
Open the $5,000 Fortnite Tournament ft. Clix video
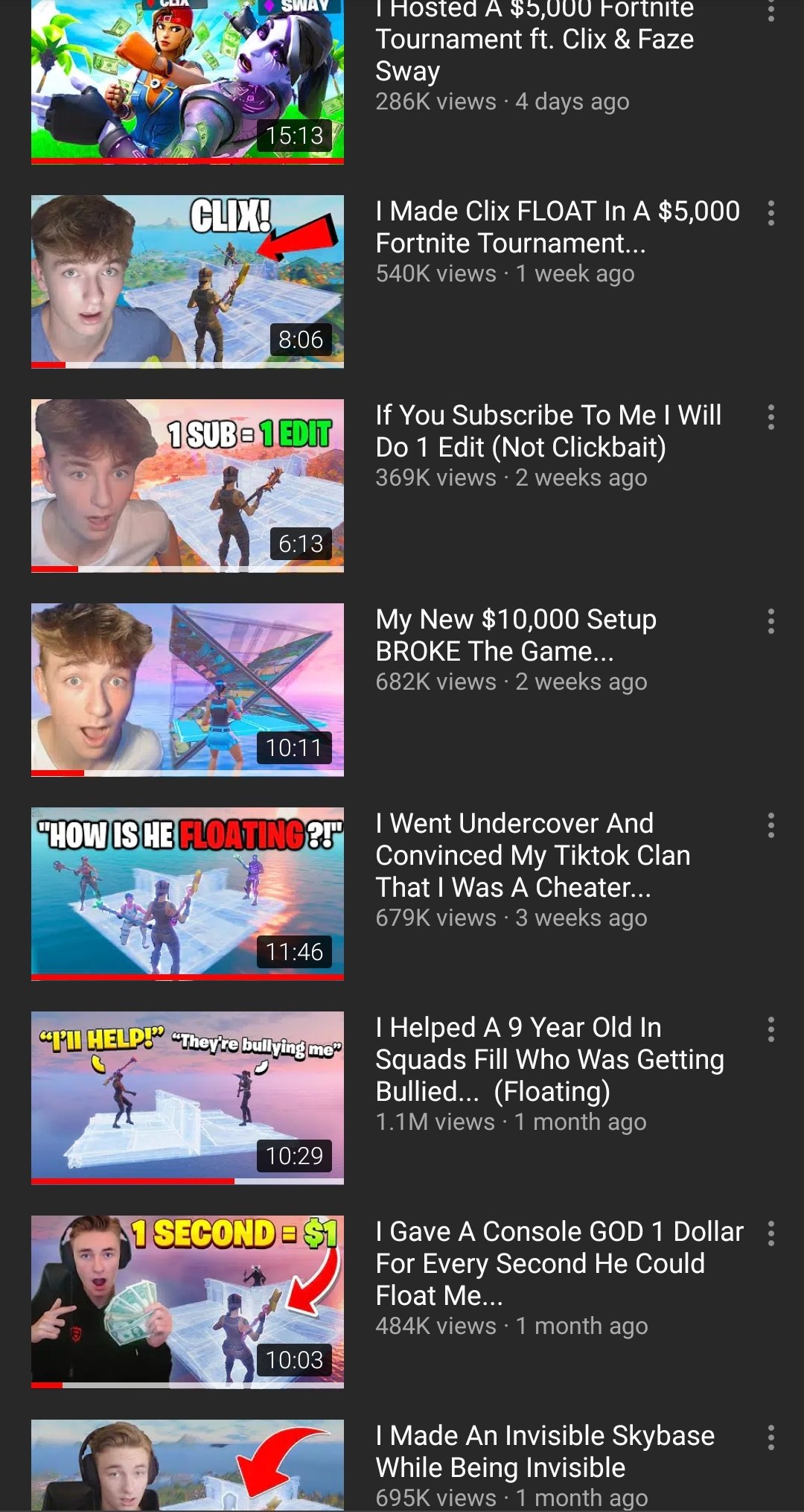[x=188, y=78]
